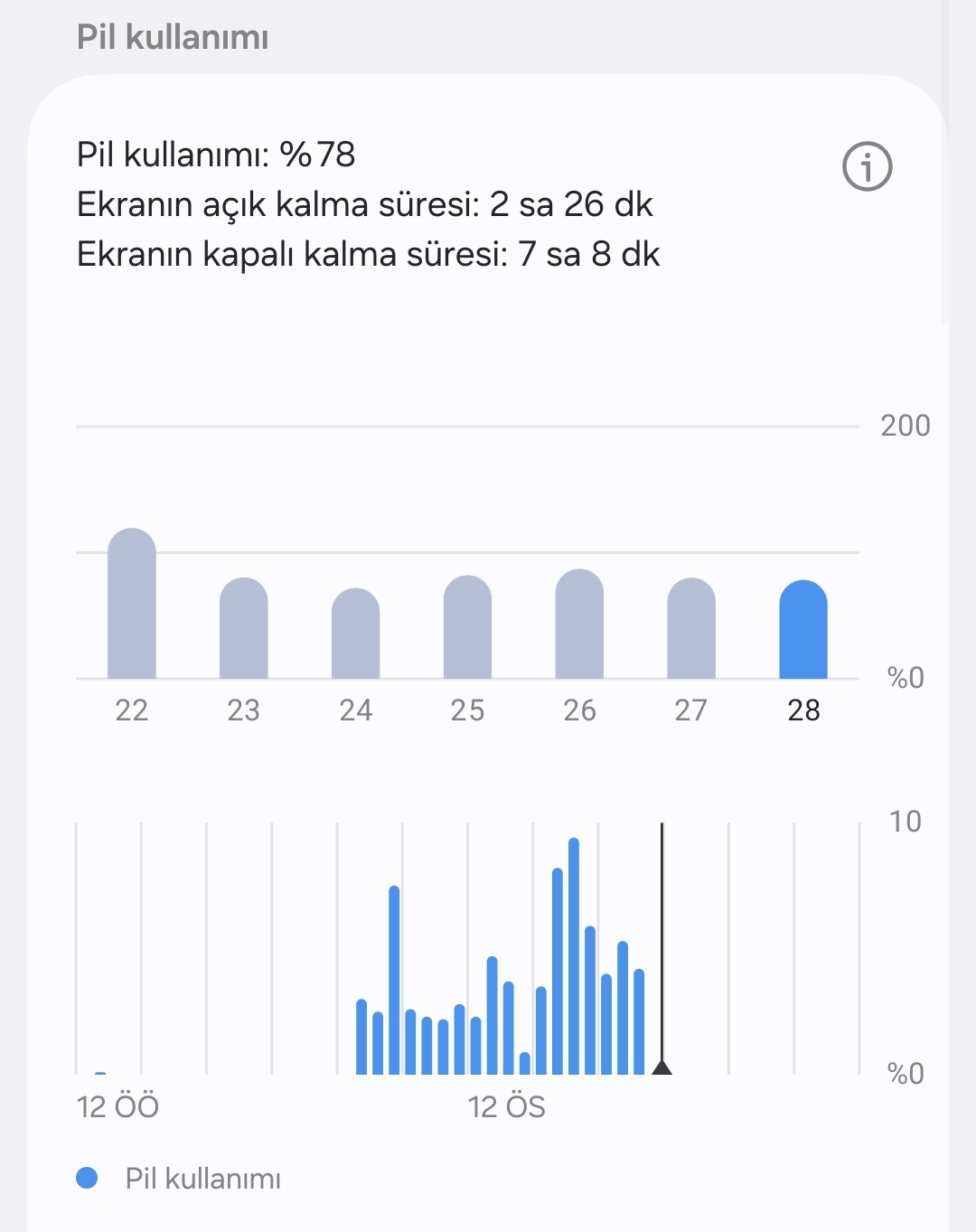Screen dimensions: 976x1232
Task: Tap the highlighted bar for day 28
Action: [803, 630]
